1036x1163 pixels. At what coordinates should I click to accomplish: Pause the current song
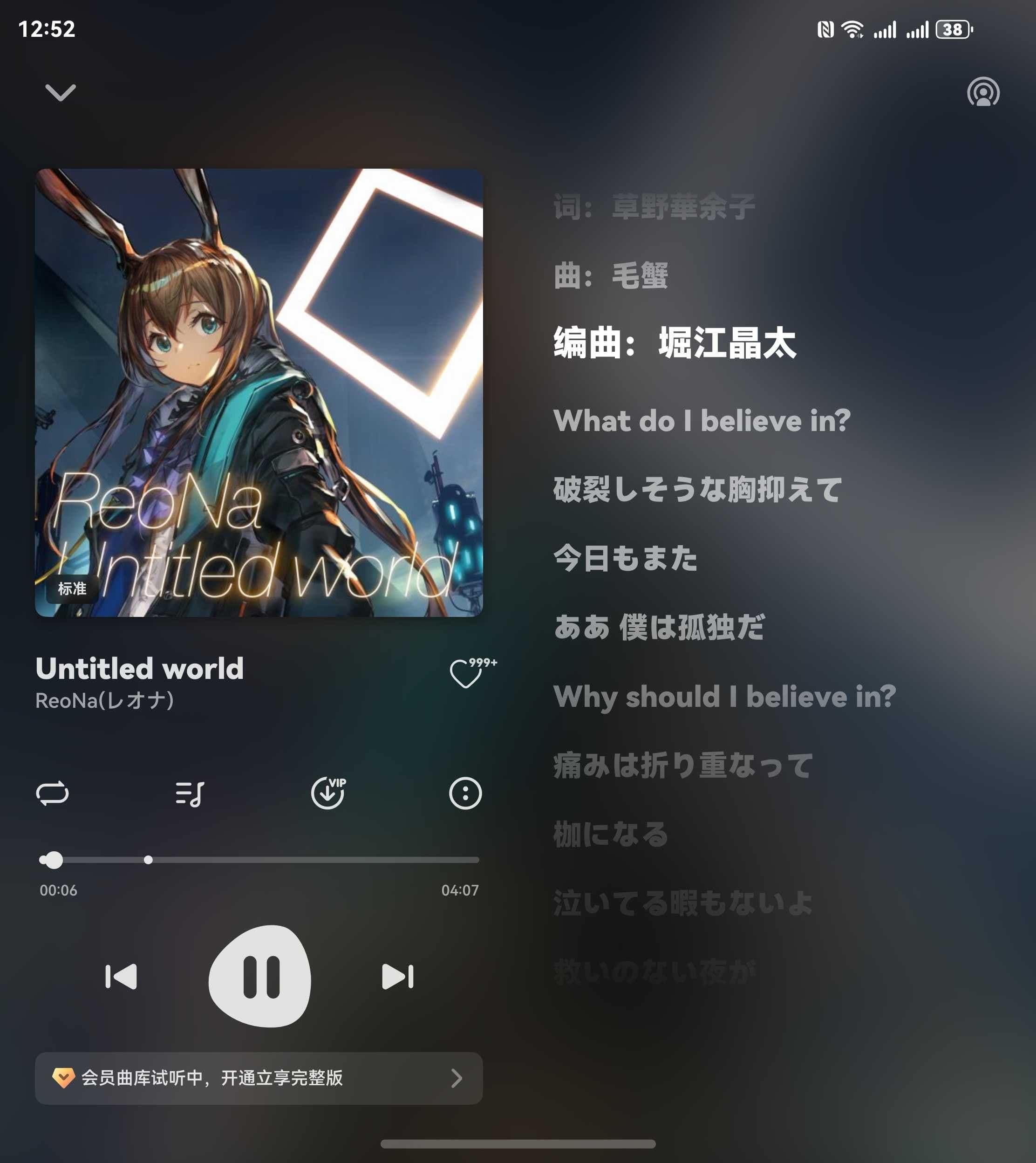point(261,976)
